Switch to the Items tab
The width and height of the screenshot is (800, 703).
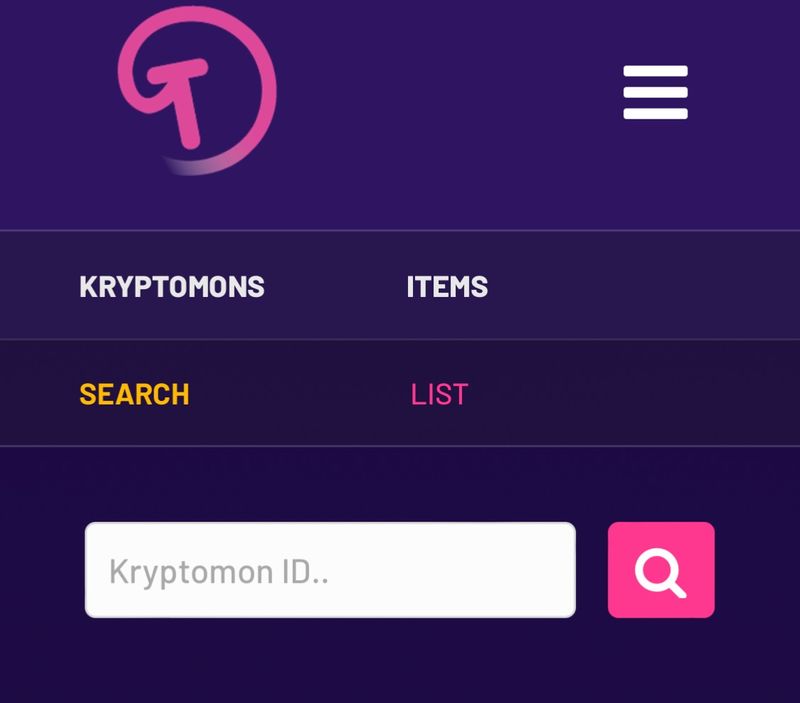tap(447, 287)
